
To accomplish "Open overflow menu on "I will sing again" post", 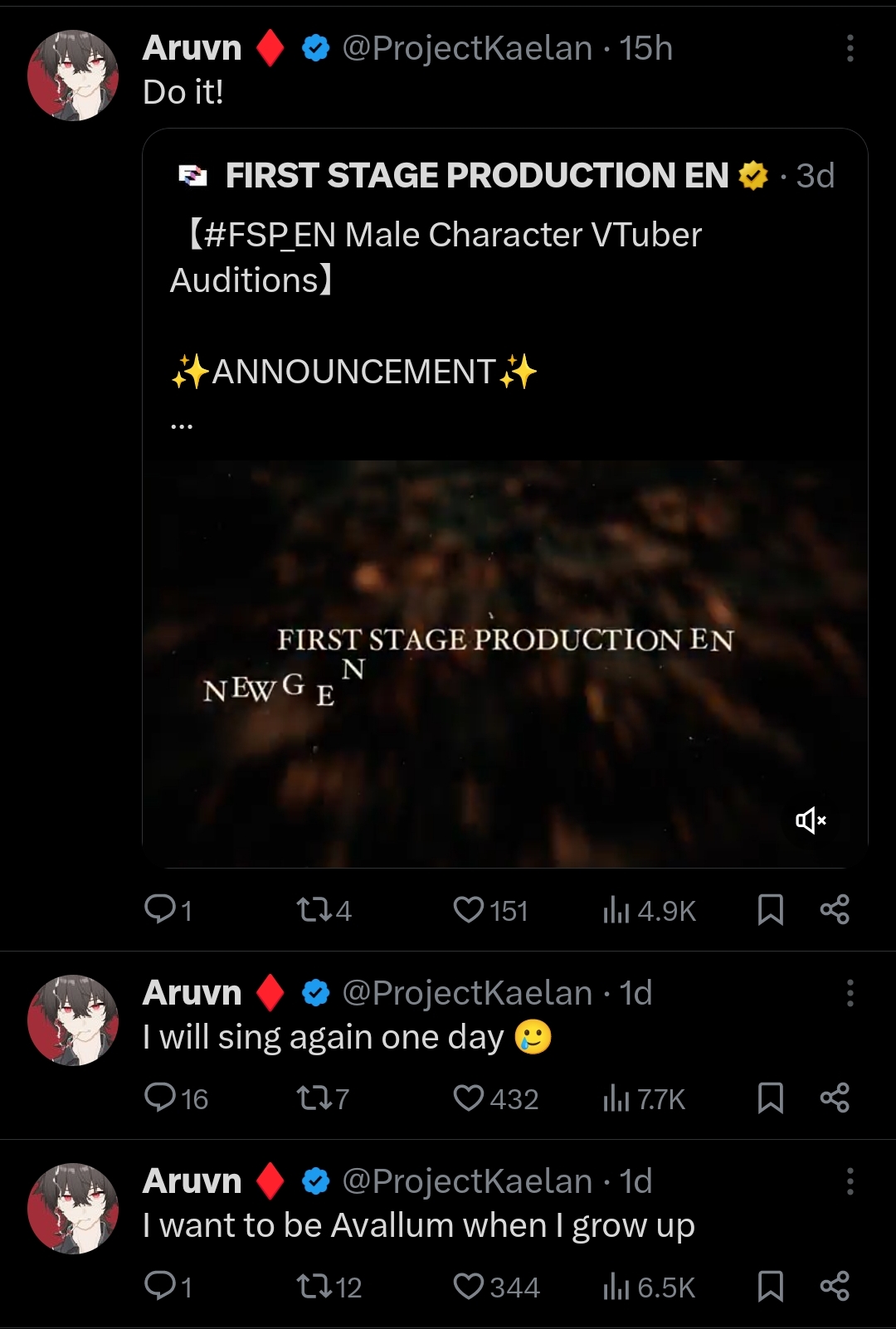I will pos(850,993).
